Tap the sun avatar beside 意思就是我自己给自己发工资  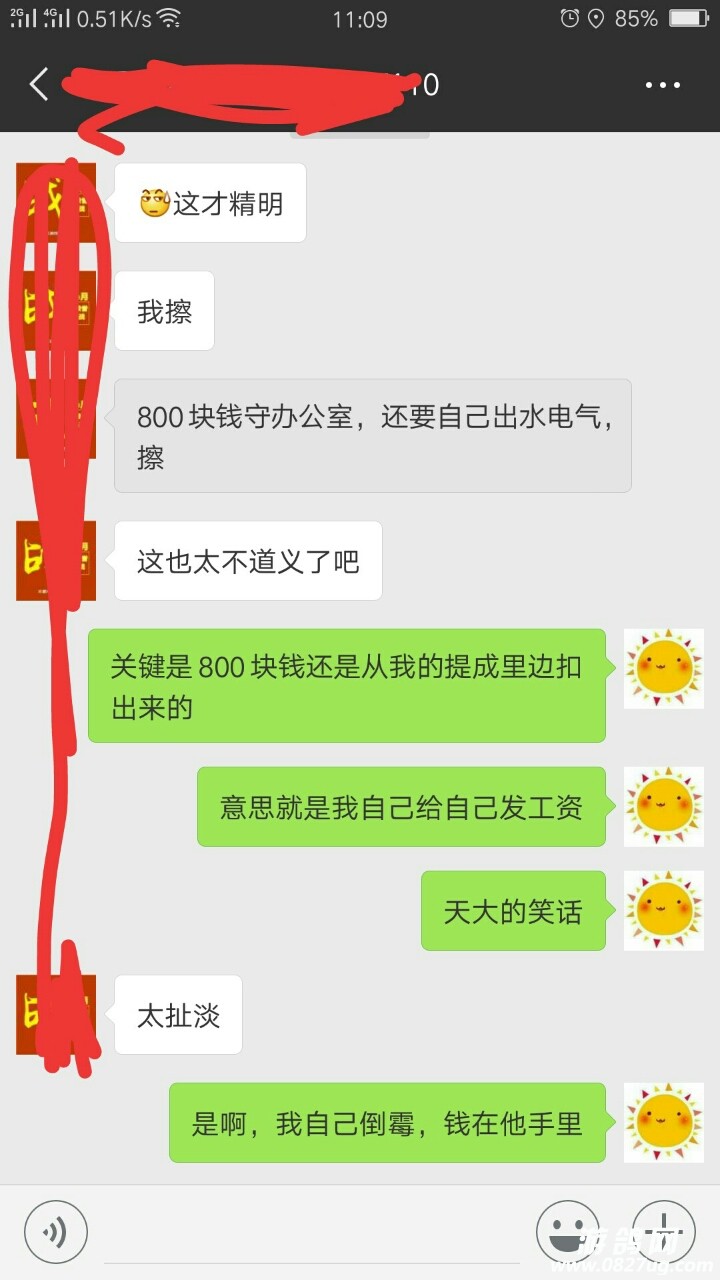tap(663, 806)
